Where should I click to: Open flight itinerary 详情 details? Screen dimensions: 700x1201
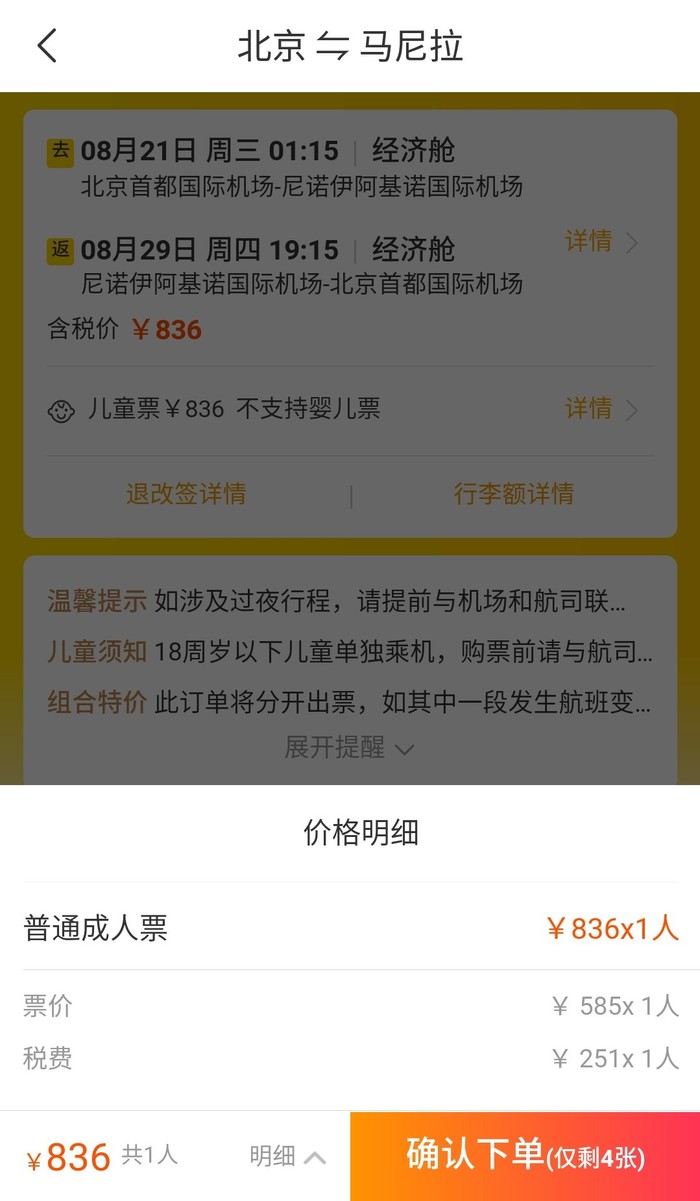pyautogui.click(x=600, y=242)
